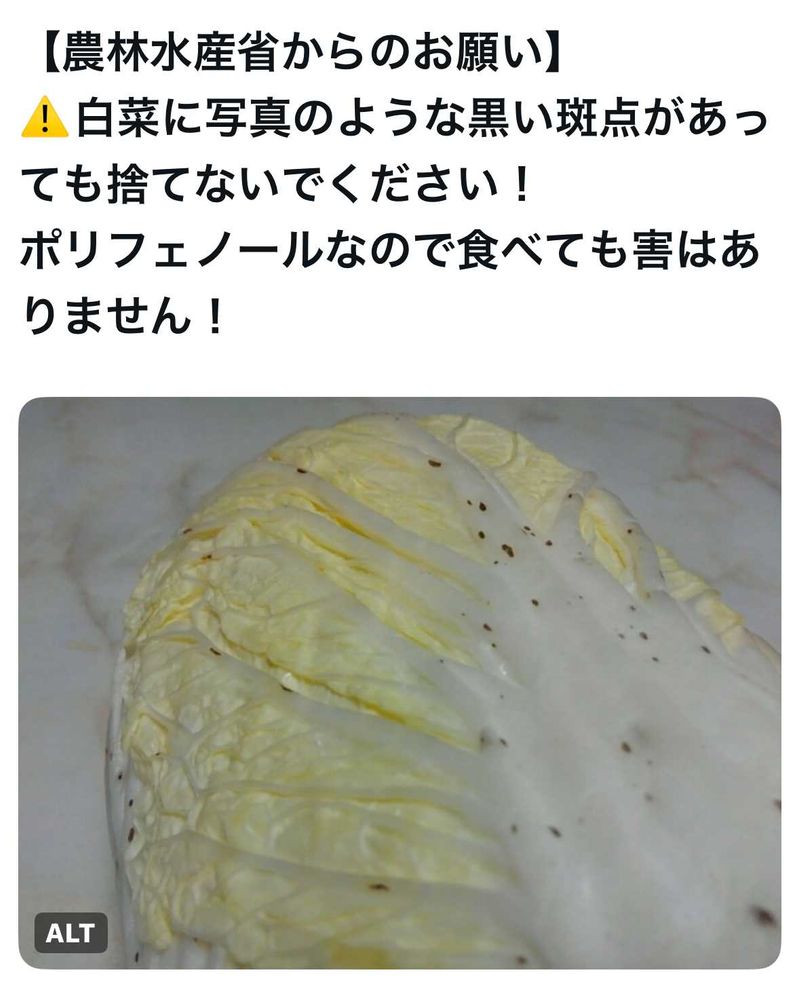Viewport: 799px width, 1000px height.
Task: Show the ALT image description
Action: (70, 933)
